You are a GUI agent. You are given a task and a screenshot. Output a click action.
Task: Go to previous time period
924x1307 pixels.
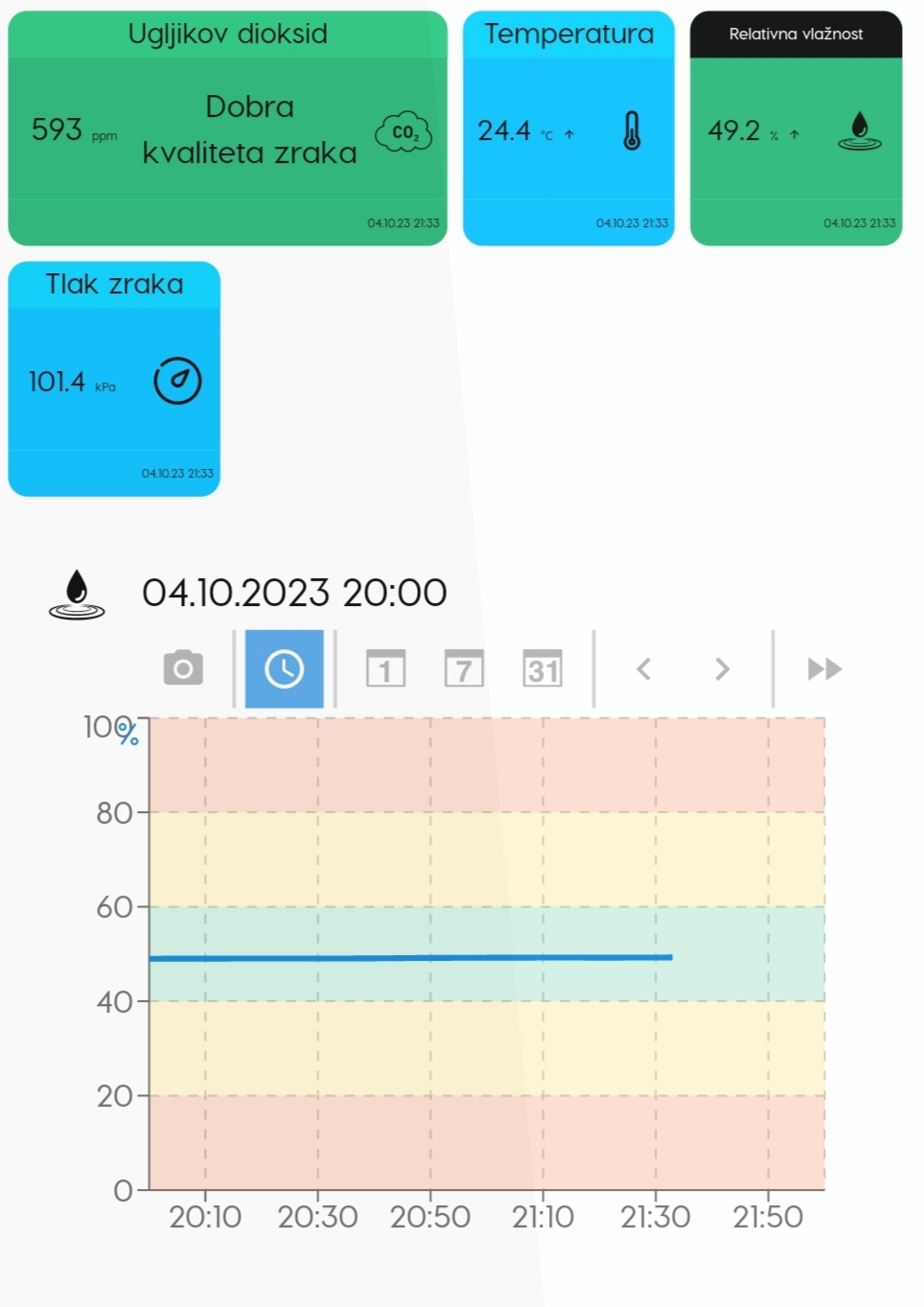(644, 668)
